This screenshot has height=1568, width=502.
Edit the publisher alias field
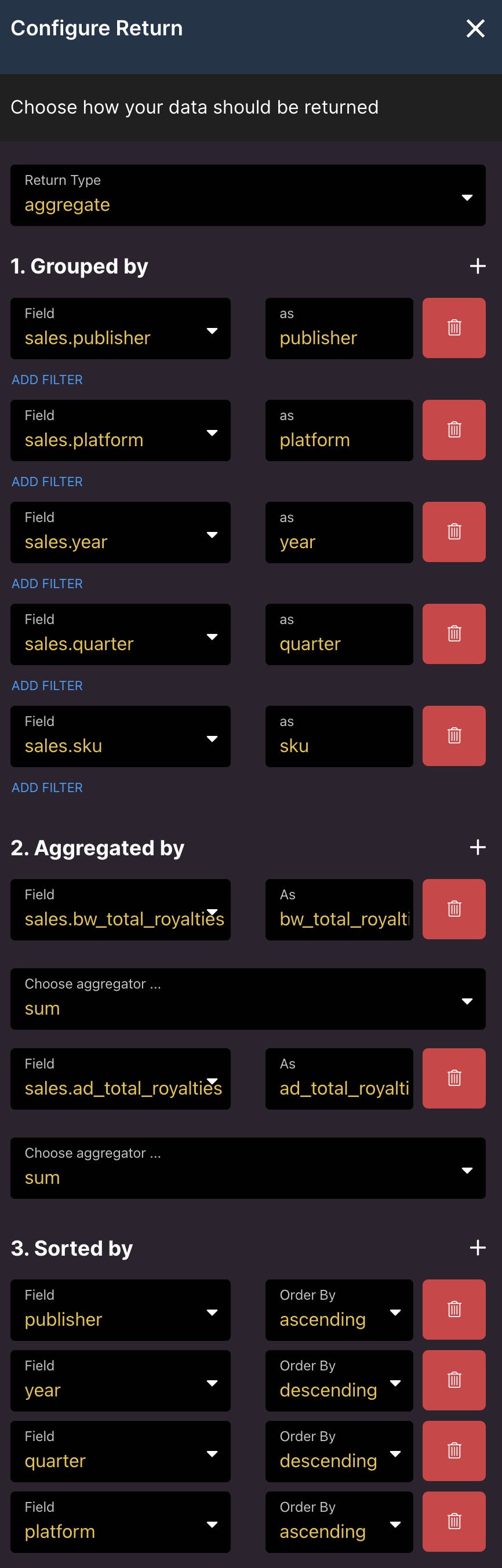click(x=339, y=329)
